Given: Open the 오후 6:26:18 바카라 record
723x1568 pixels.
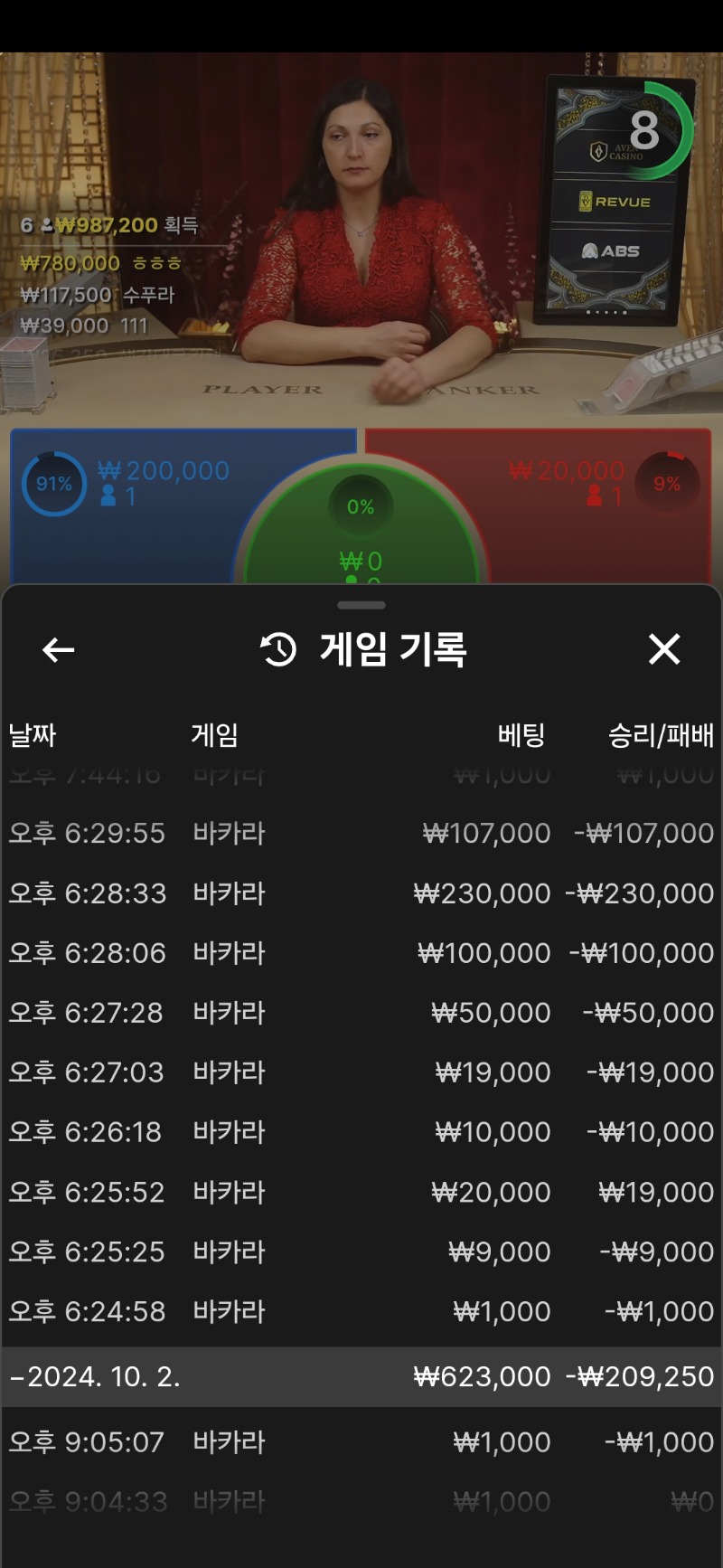Looking at the screenshot, I should (361, 1132).
